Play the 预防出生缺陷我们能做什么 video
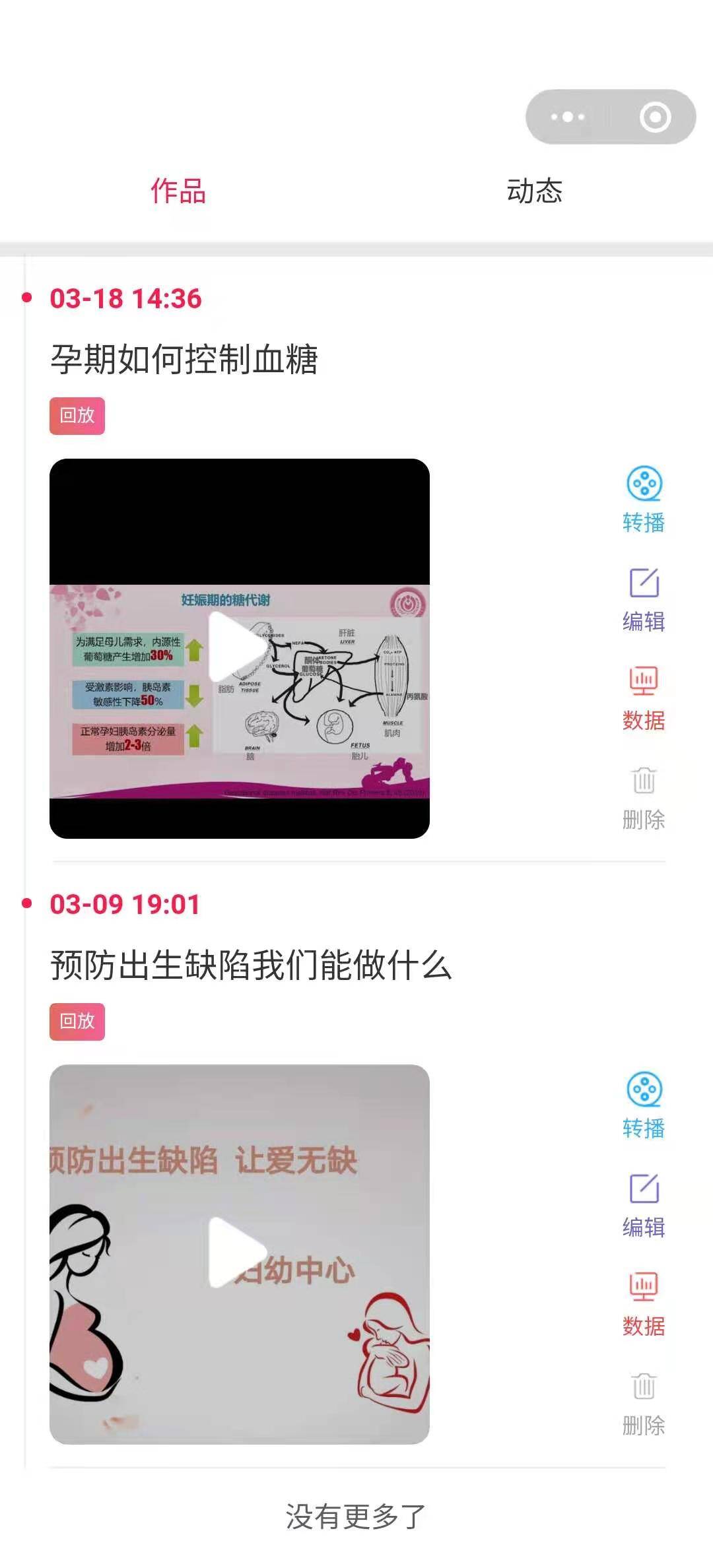The height and width of the screenshot is (1568, 713). click(x=239, y=1254)
